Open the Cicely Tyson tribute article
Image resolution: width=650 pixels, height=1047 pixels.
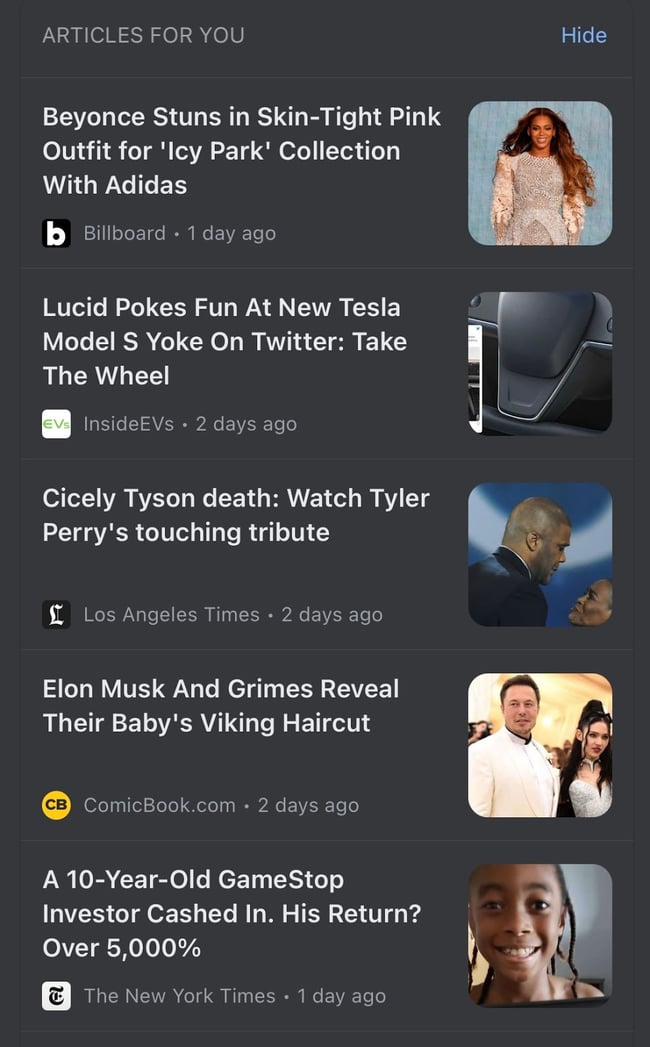[236, 515]
